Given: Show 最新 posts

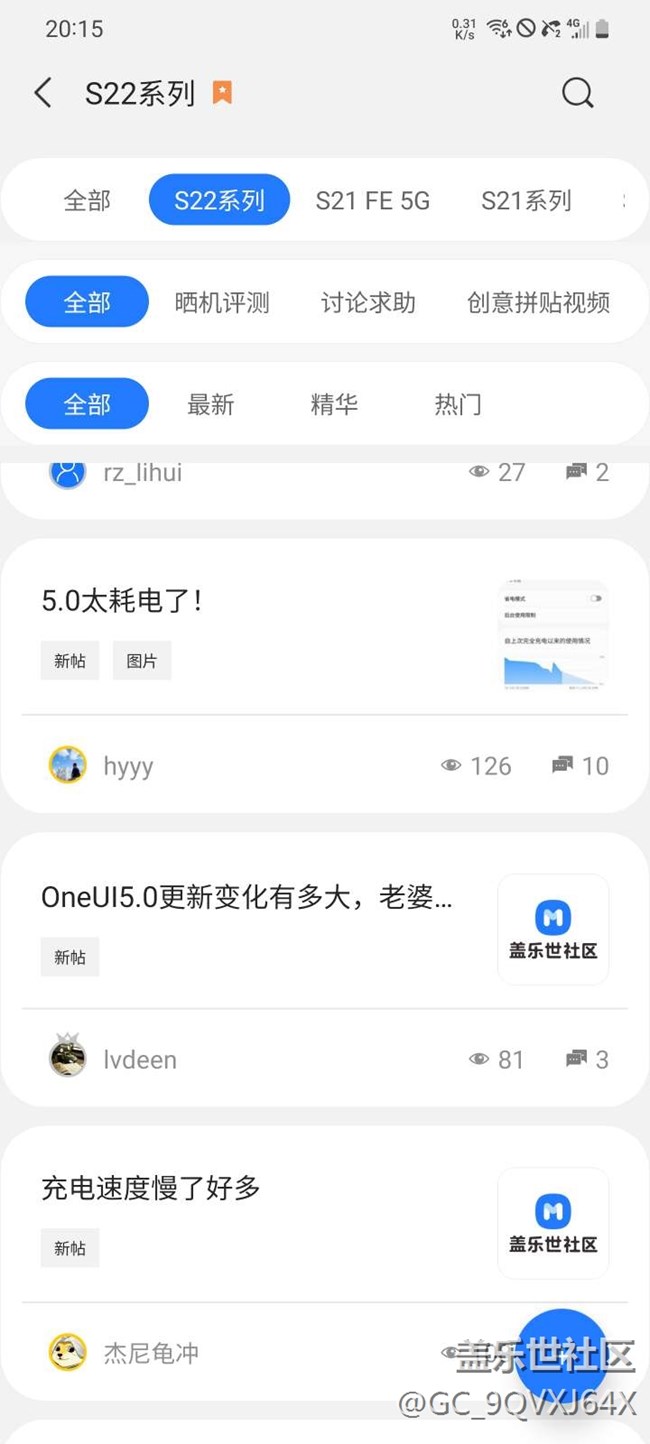Looking at the screenshot, I should [210, 404].
